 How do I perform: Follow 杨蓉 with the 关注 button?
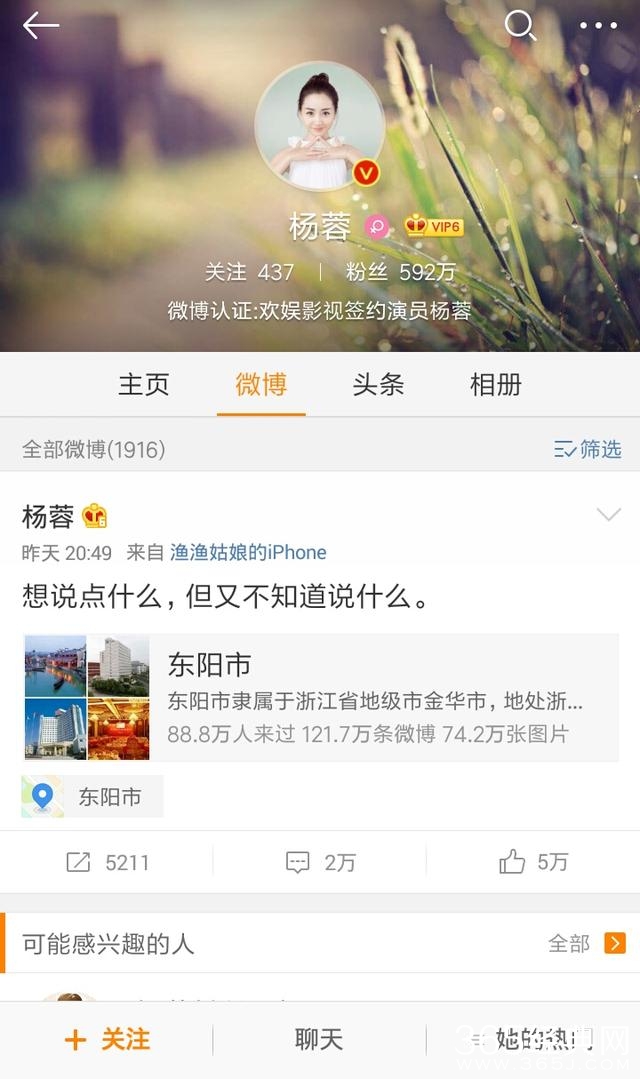[107, 1040]
